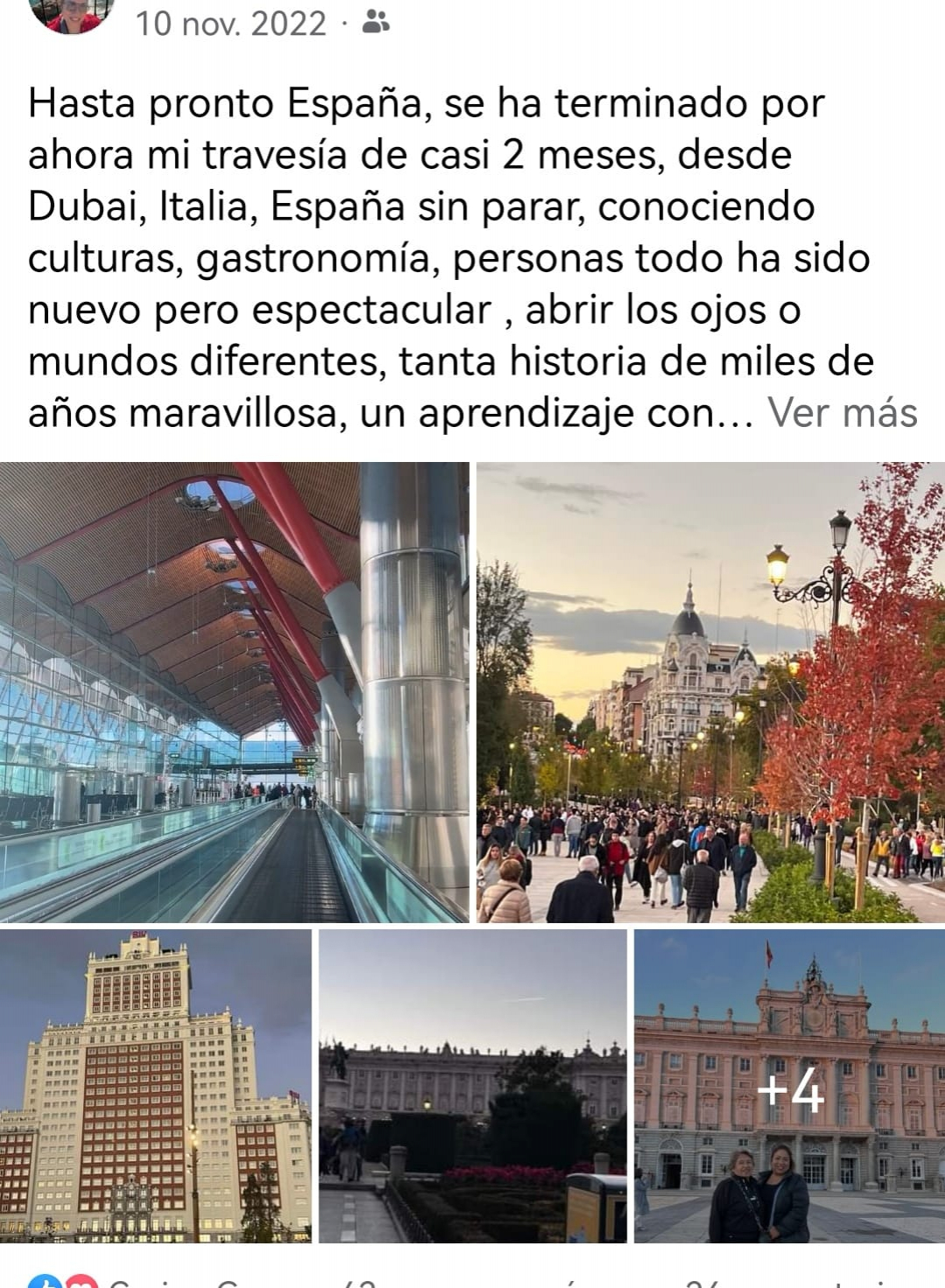View reactions on this post

click(x=61, y=1283)
